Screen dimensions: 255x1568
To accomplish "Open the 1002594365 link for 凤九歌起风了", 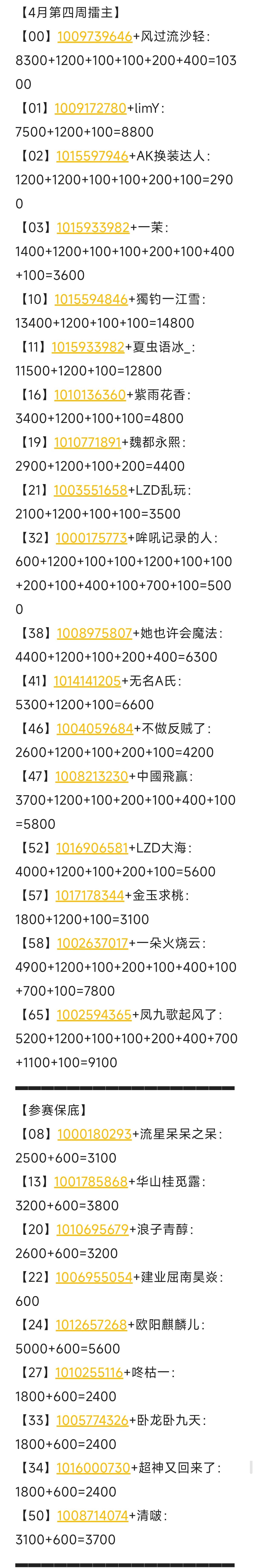I will [x=94, y=1015].
